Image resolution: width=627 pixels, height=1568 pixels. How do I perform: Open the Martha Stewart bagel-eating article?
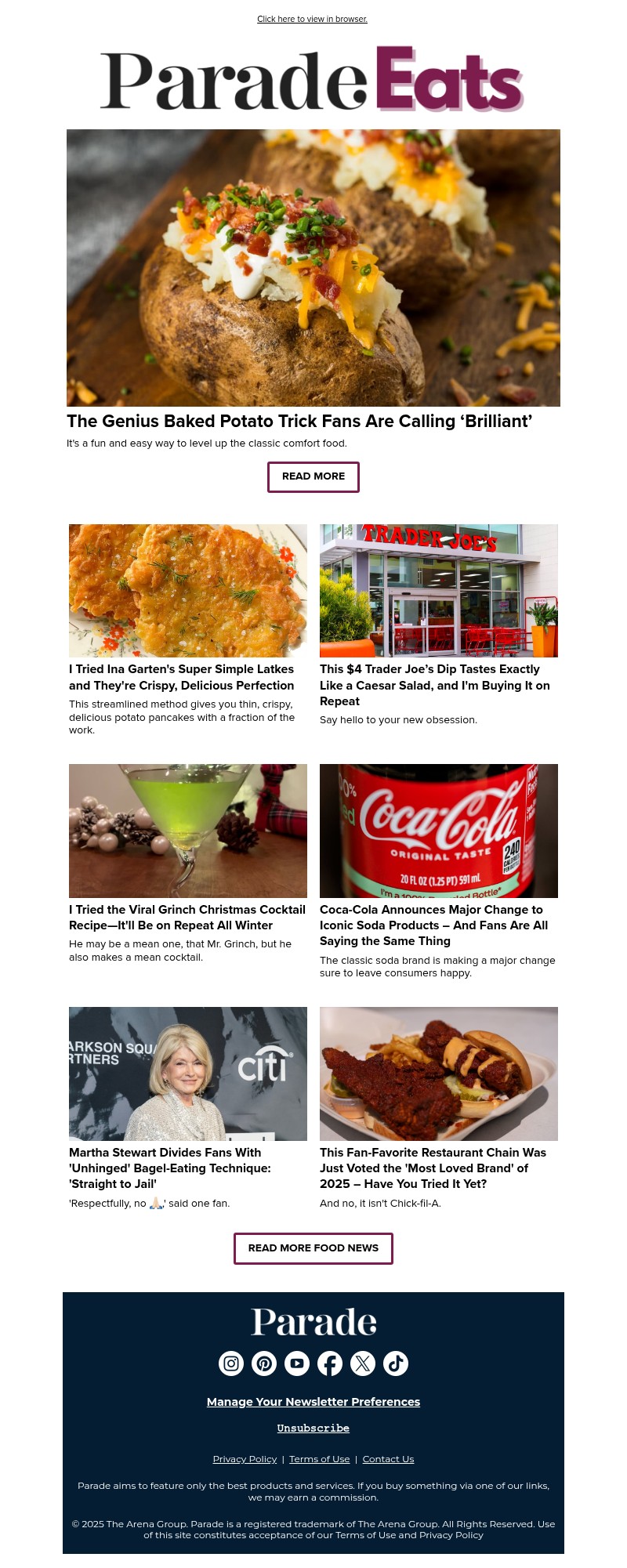170,1168
